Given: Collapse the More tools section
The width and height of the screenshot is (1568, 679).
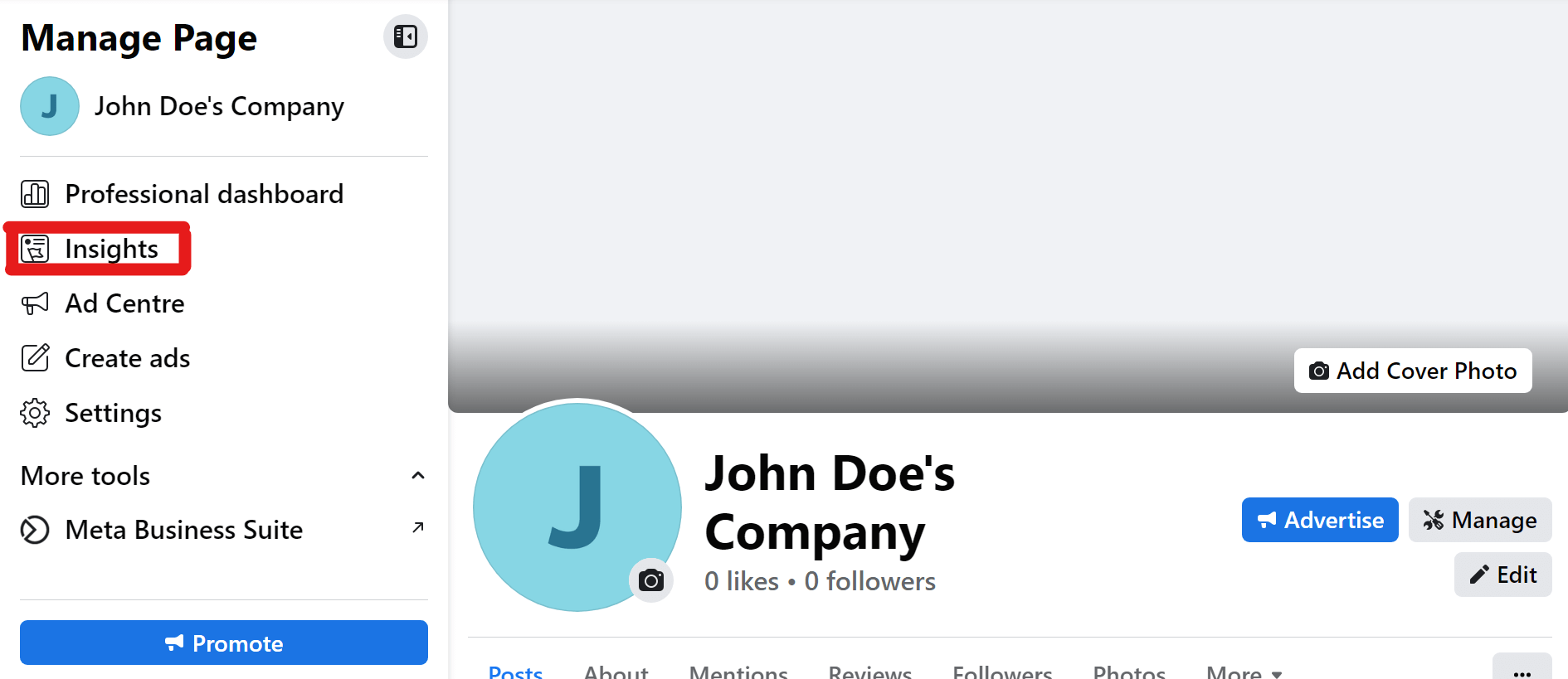Looking at the screenshot, I should click(417, 476).
